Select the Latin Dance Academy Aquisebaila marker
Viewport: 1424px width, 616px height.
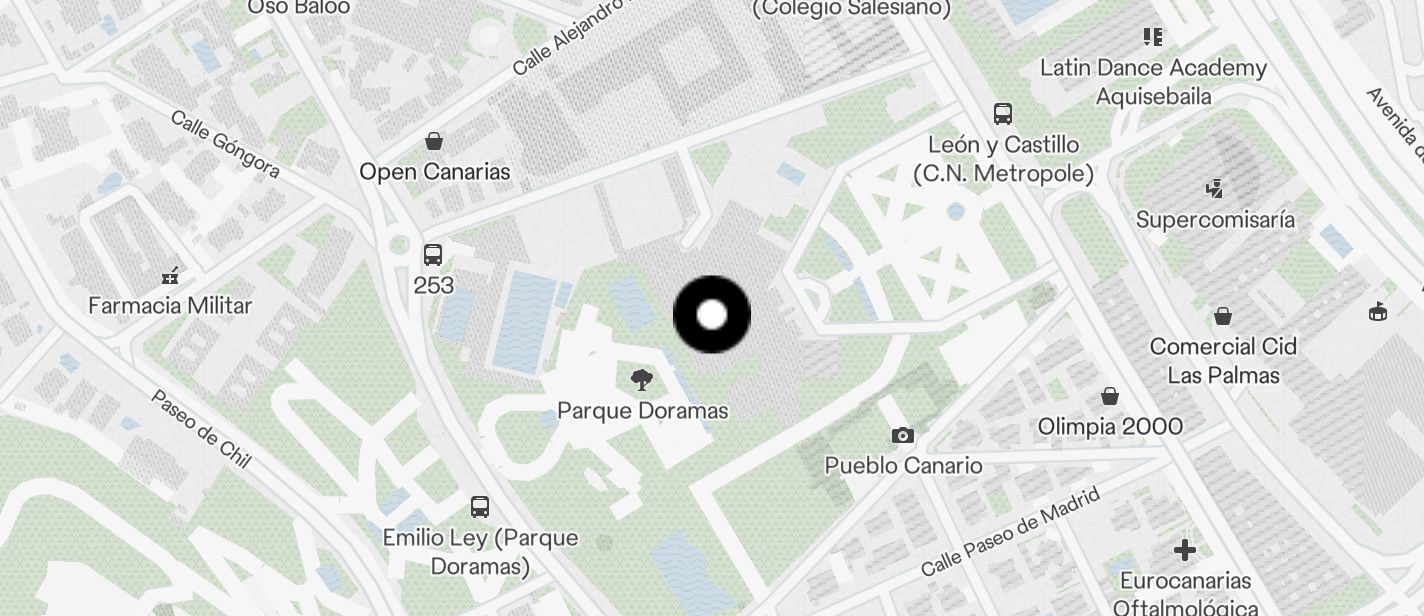click(x=1153, y=38)
